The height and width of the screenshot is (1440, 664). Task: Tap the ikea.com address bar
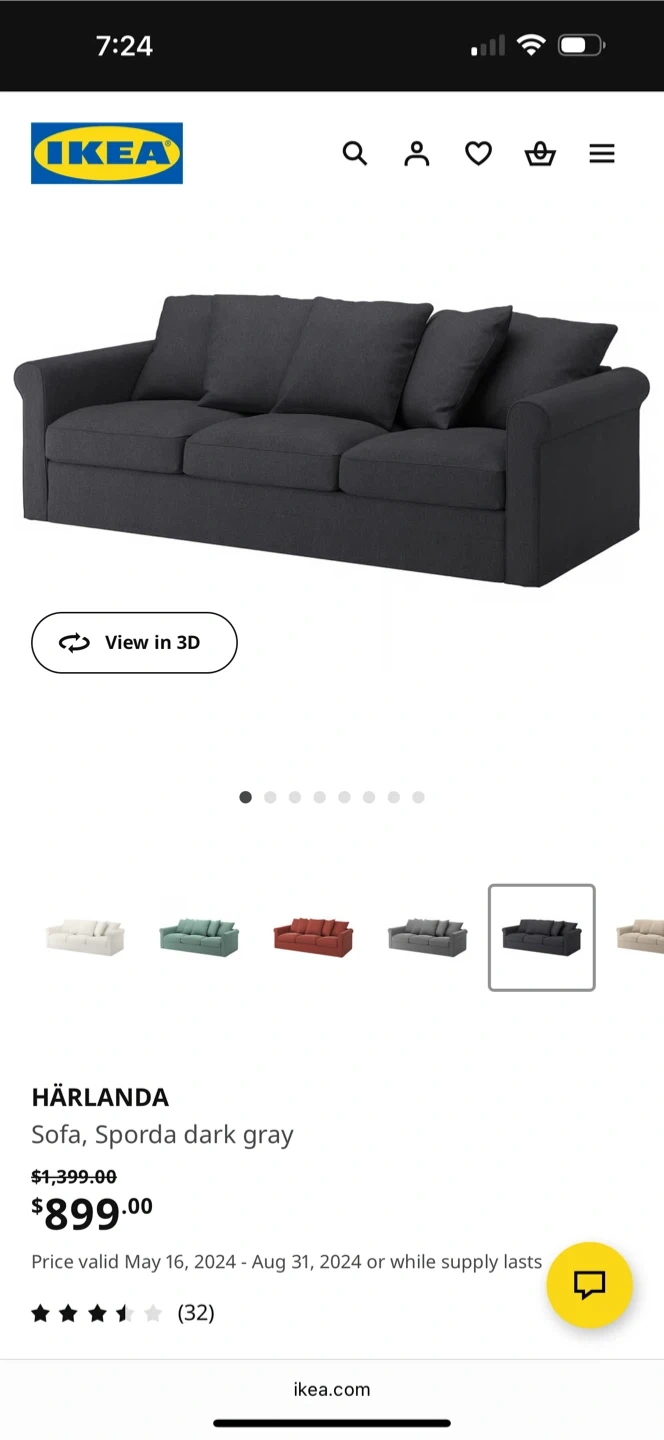click(x=332, y=1389)
